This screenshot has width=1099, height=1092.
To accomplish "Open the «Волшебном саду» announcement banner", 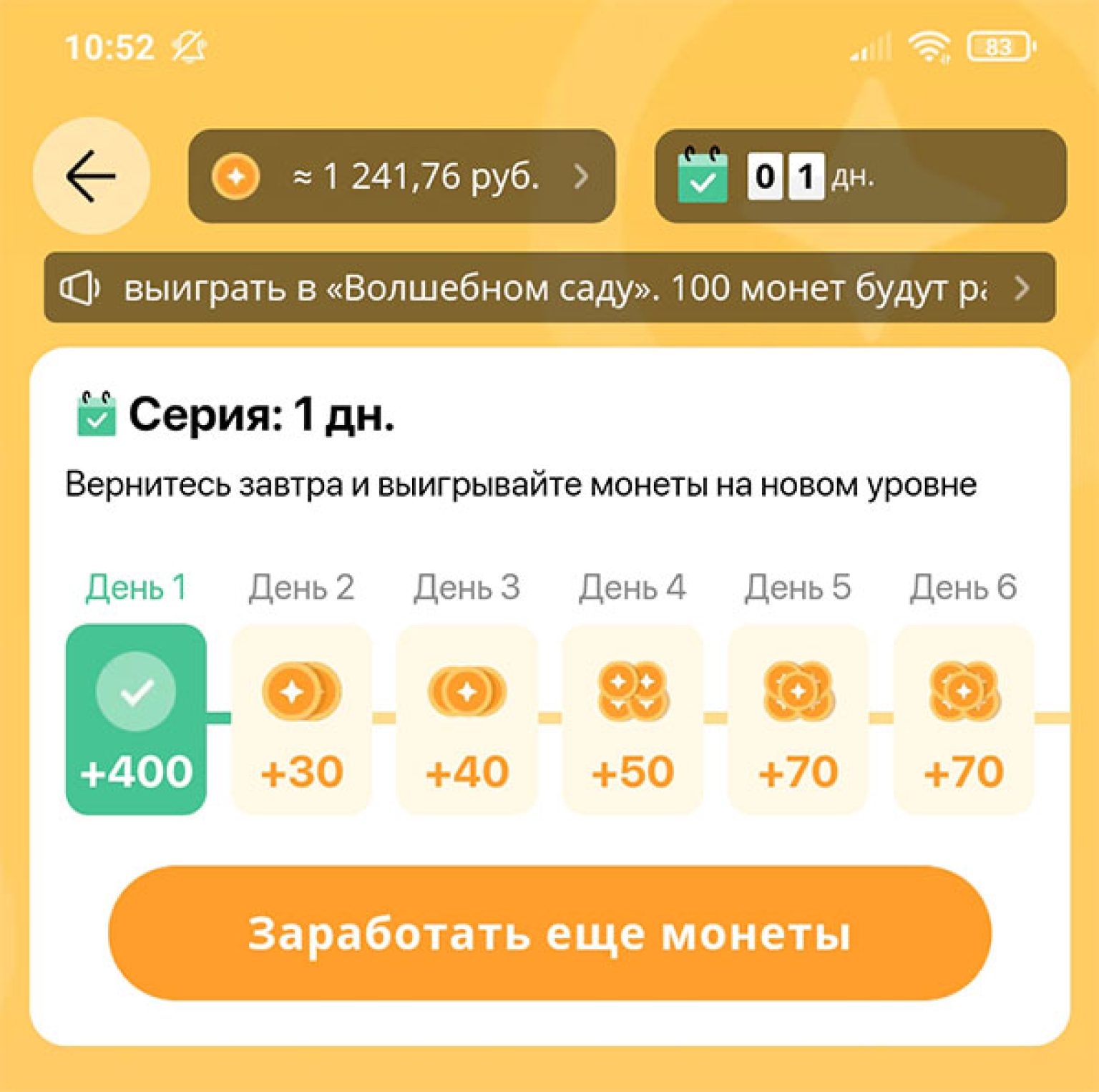I will point(549,288).
